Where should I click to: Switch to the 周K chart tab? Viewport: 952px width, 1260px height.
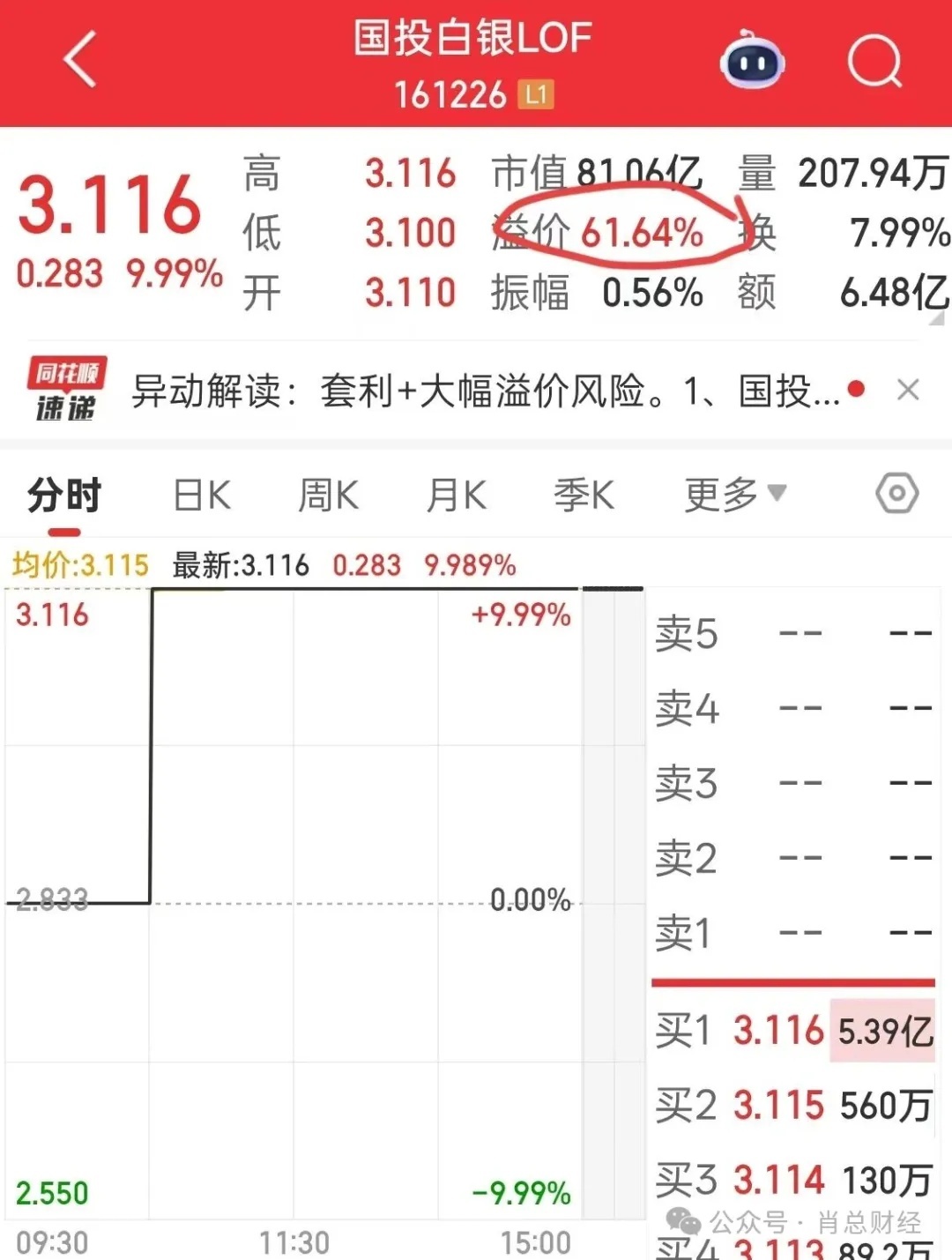point(328,496)
